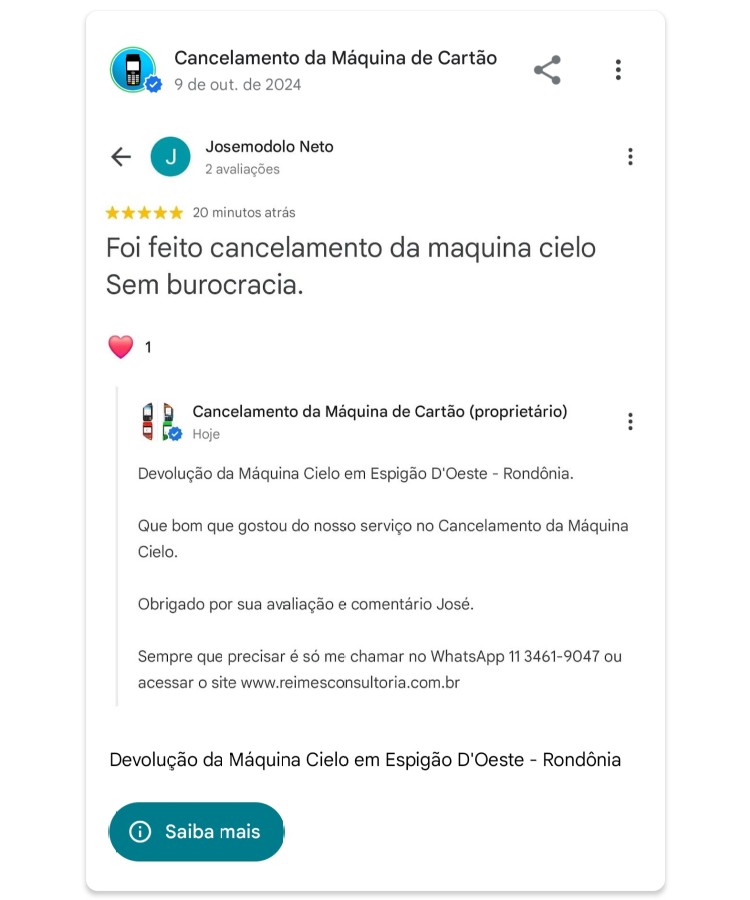Open Cancelamento da Máquina de Cartão profile

tap(133, 70)
